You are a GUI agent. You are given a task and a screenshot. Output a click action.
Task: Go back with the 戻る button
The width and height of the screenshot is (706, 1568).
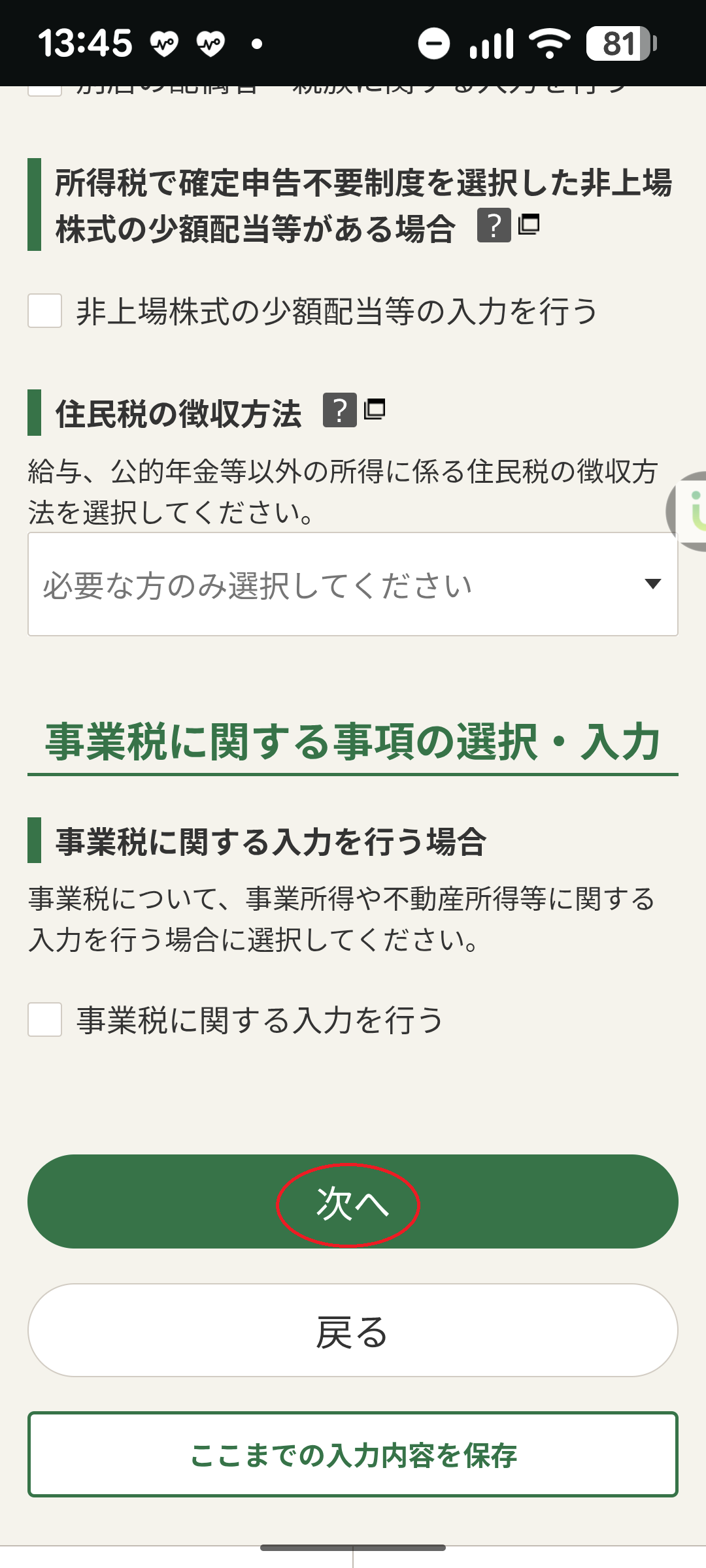pyautogui.click(x=352, y=1331)
